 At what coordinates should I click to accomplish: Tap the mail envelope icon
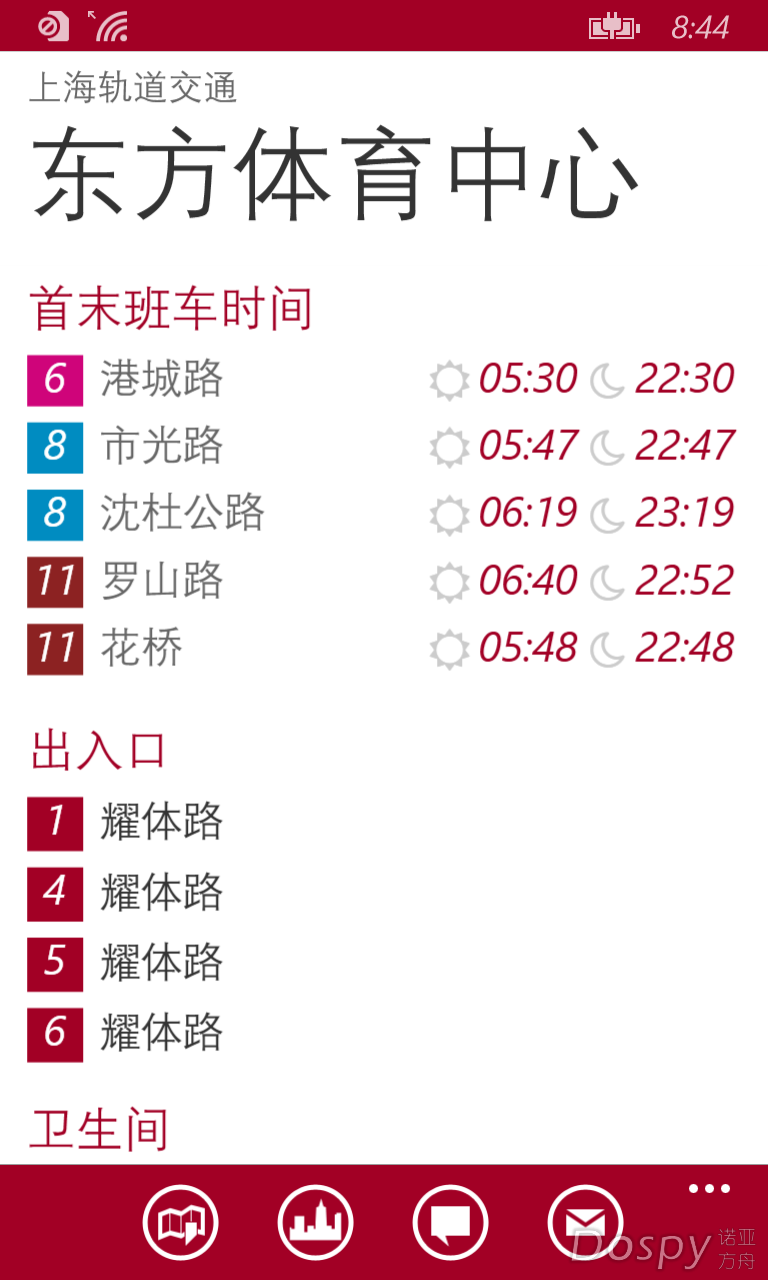coord(585,1222)
